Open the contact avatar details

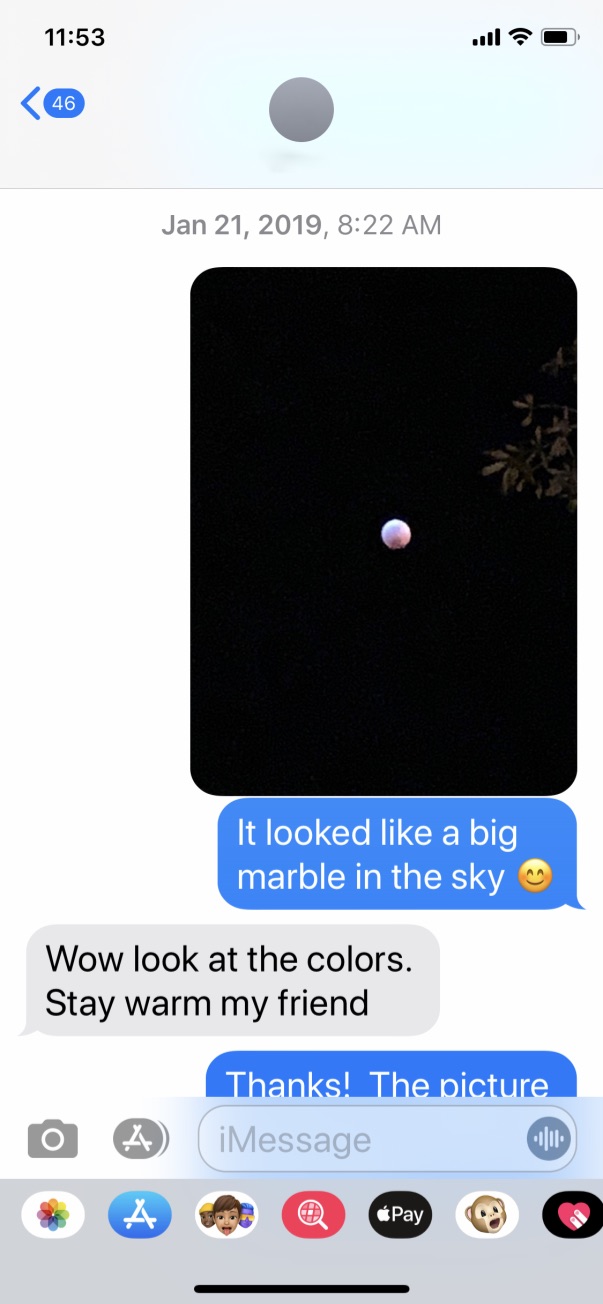pos(301,109)
